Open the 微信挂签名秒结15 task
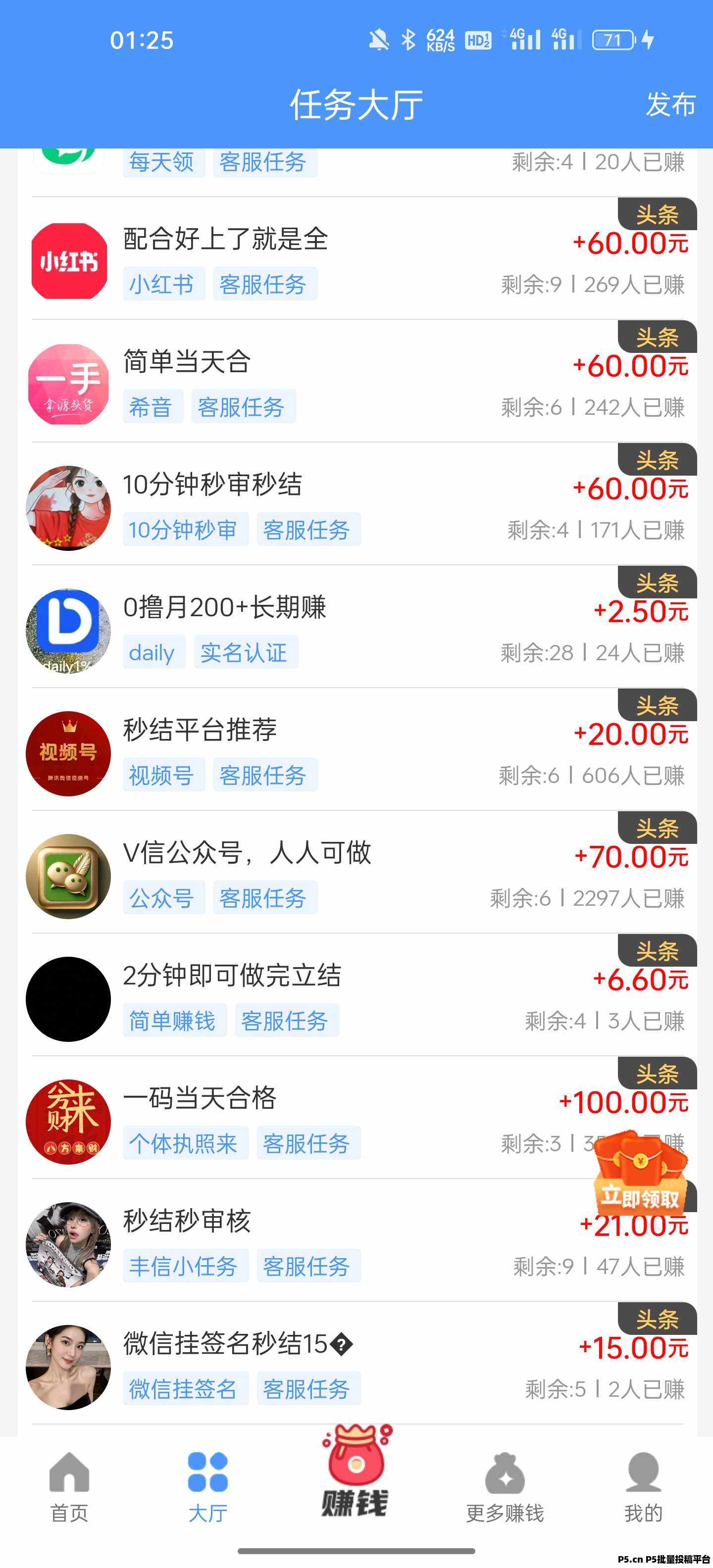The width and height of the screenshot is (713, 1568). pos(357,1365)
